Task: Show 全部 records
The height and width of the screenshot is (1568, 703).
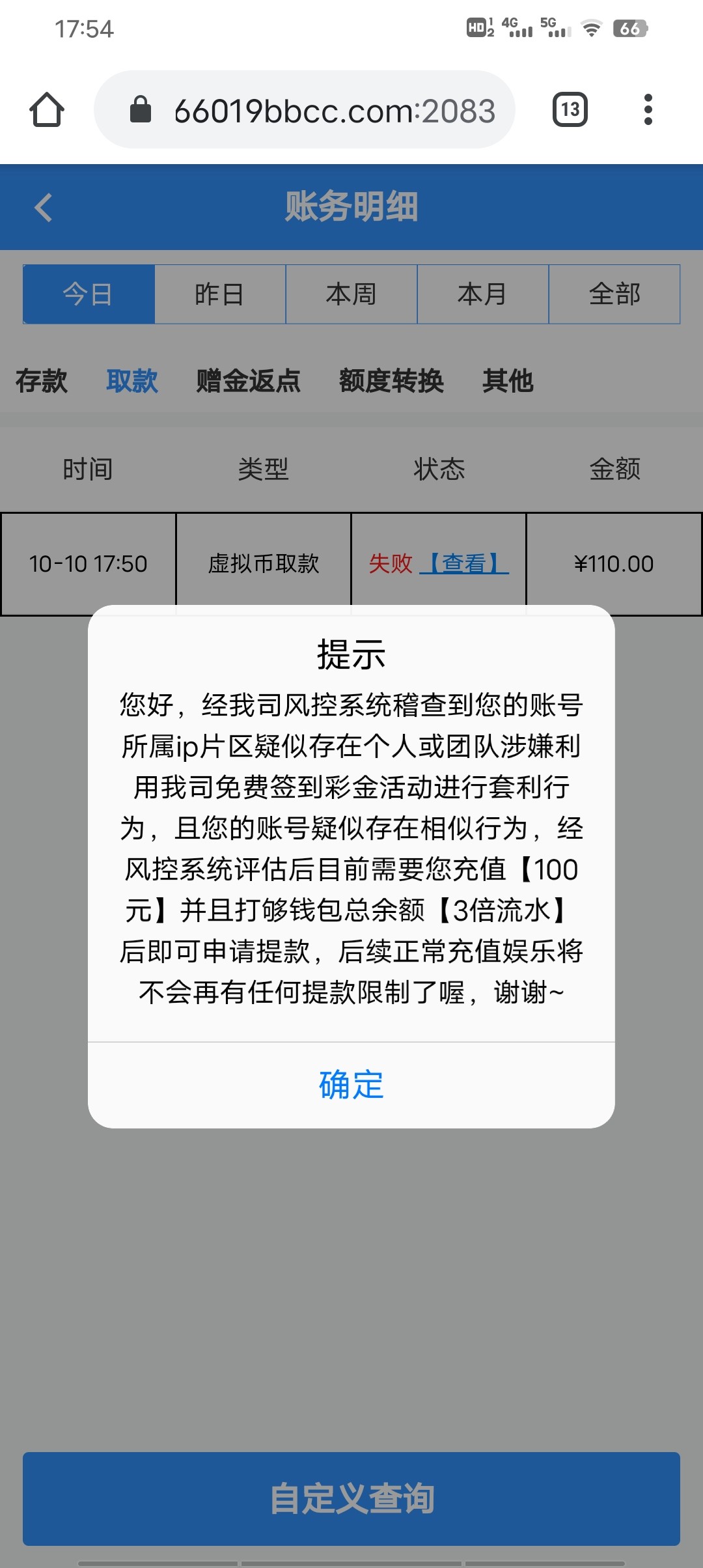Action: point(614,294)
